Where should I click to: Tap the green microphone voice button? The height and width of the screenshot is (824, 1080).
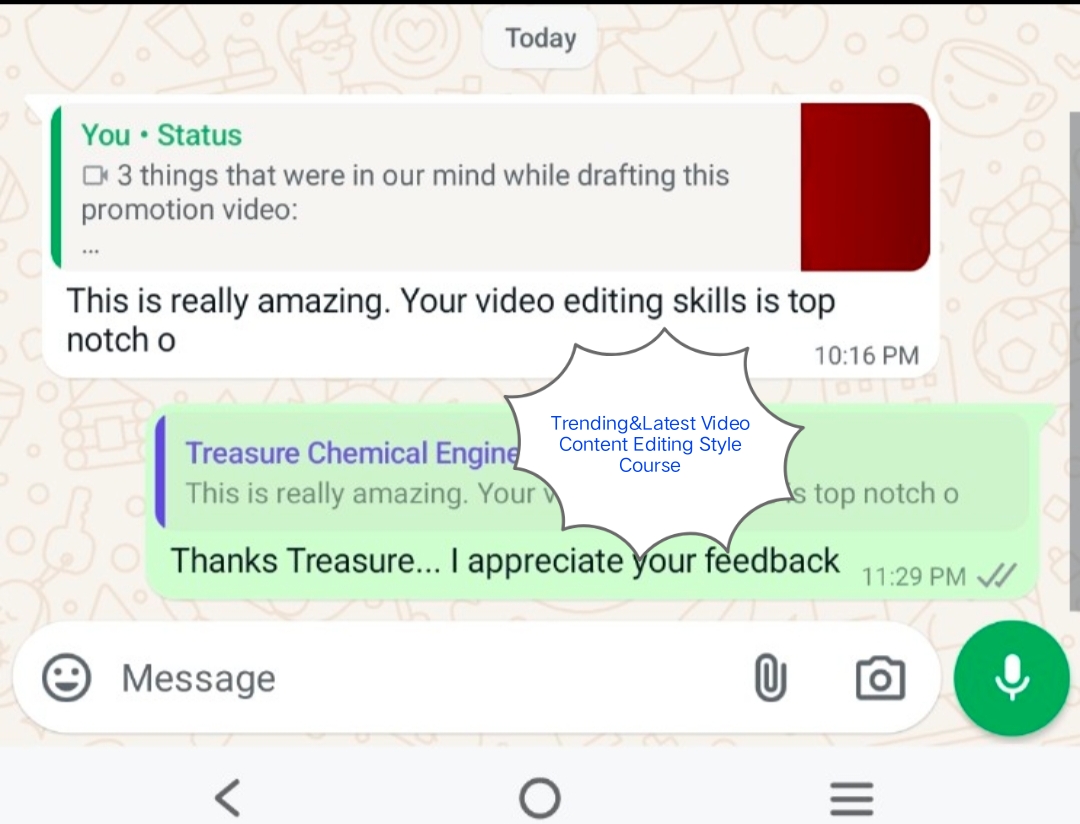click(x=1011, y=678)
